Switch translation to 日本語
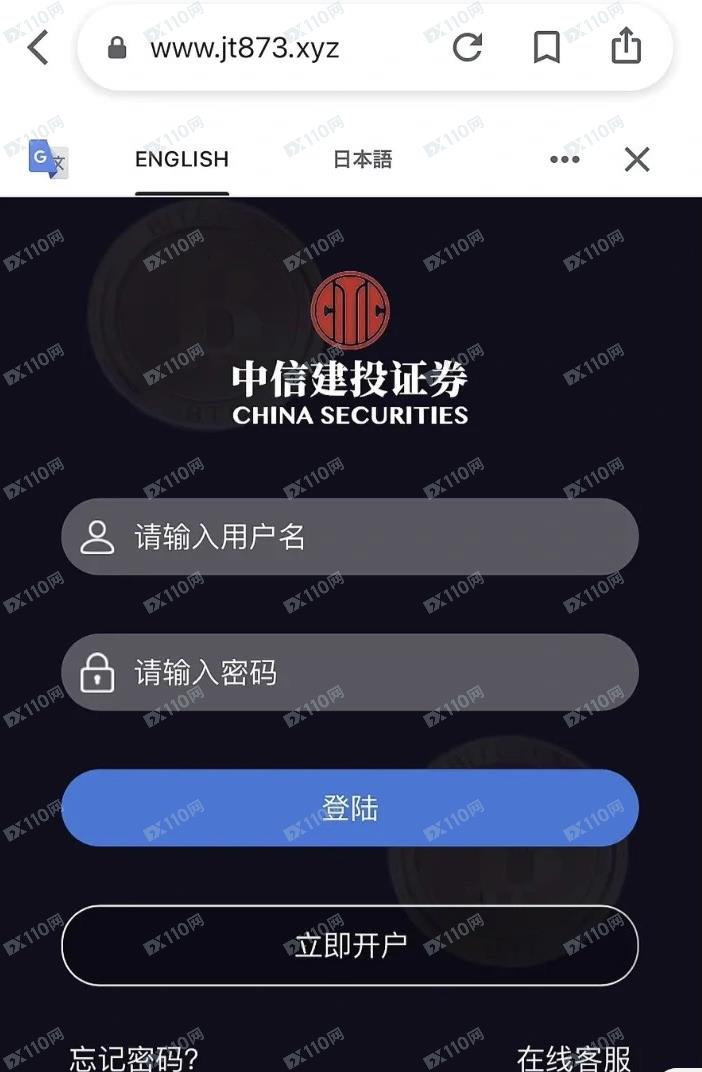The height and width of the screenshot is (1072, 702). 362,159
